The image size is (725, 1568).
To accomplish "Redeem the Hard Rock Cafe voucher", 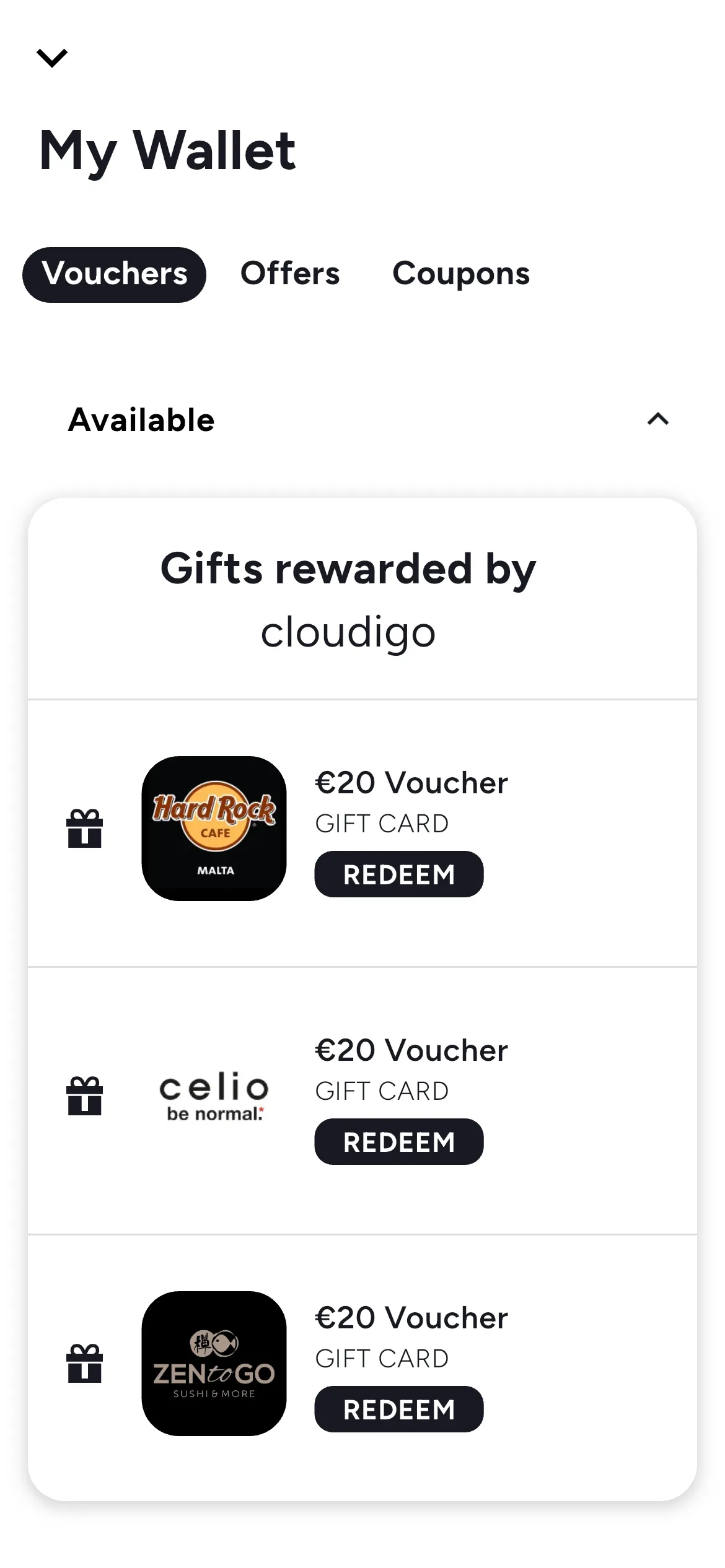I will tap(398, 874).
